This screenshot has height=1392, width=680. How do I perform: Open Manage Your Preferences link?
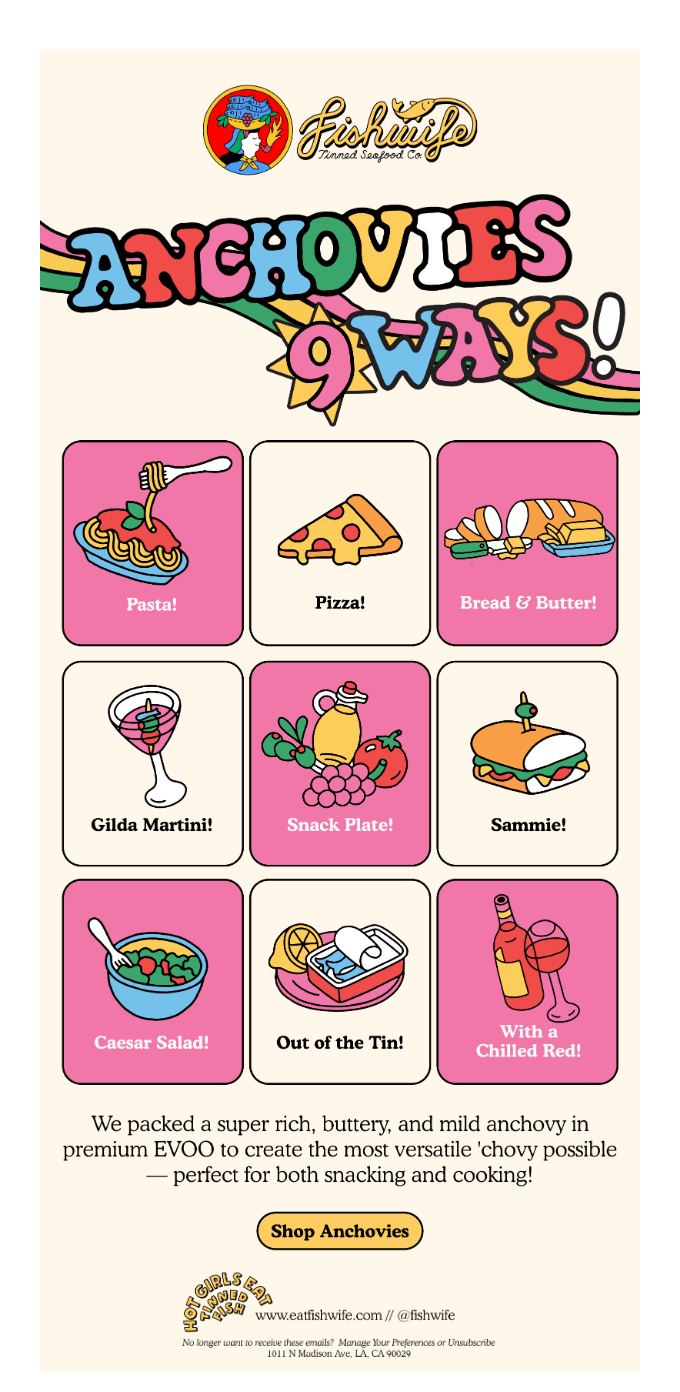[x=387, y=1342]
